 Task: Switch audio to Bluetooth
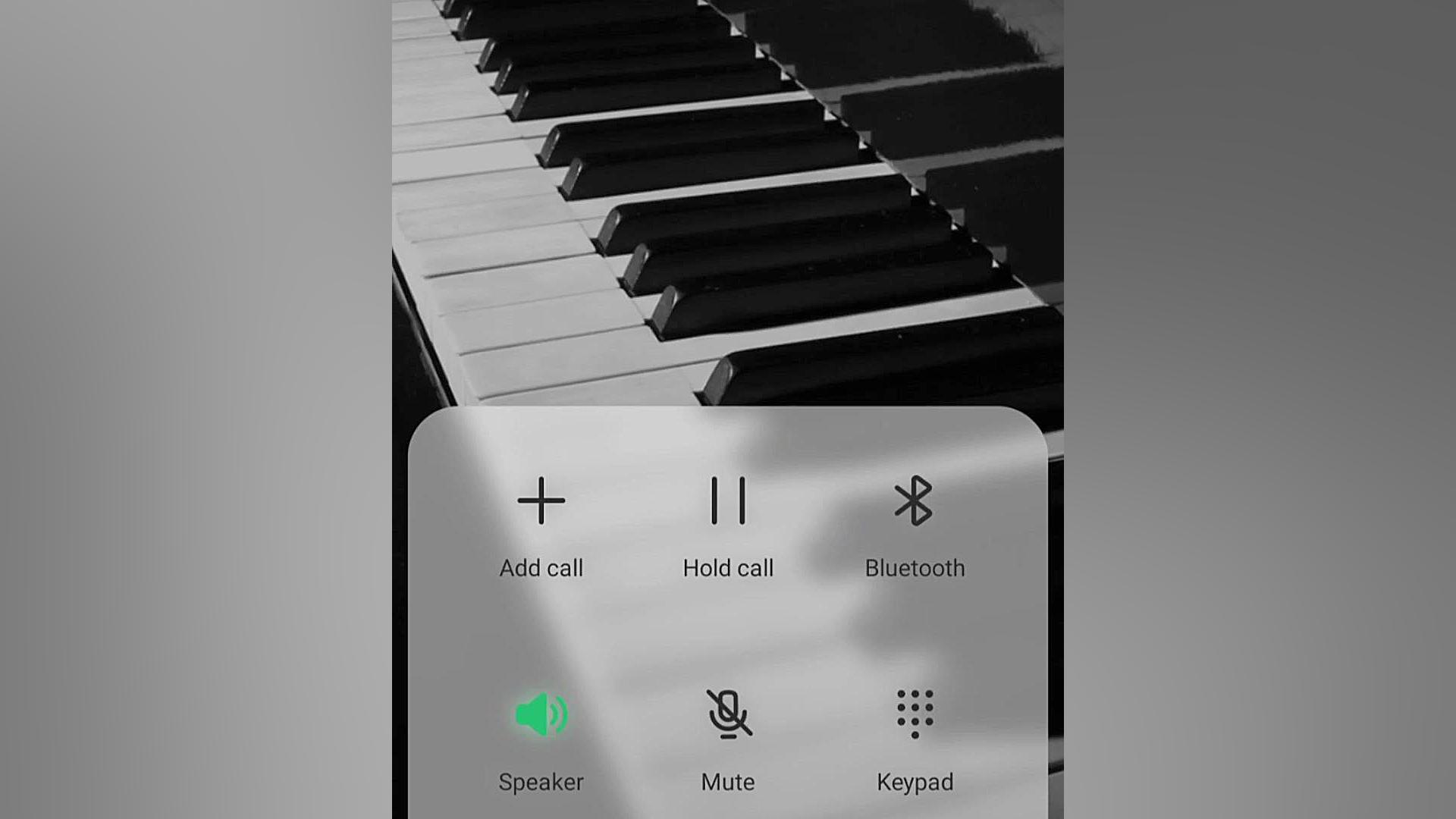tap(914, 502)
